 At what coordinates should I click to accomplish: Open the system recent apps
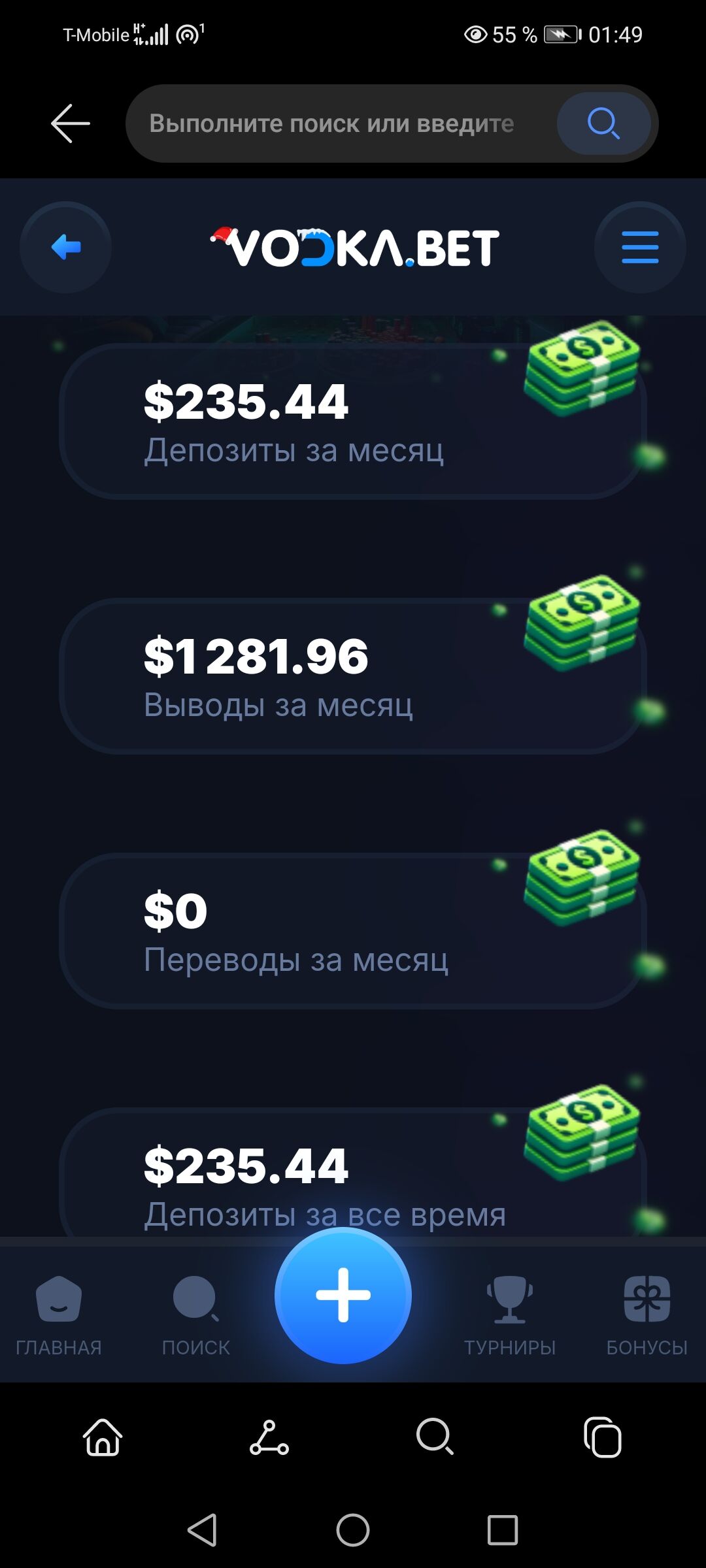tap(502, 1529)
